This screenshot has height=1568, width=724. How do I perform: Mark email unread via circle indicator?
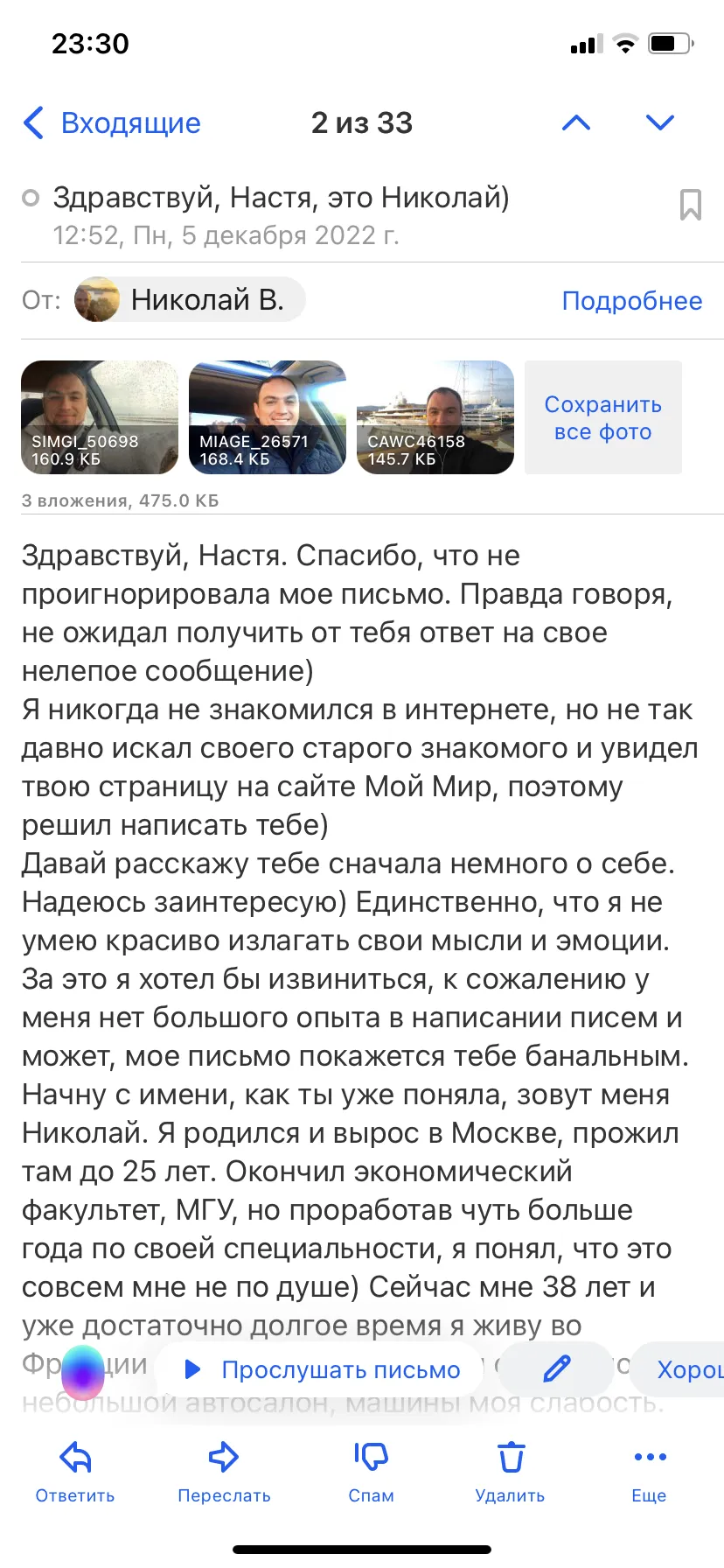31,198
